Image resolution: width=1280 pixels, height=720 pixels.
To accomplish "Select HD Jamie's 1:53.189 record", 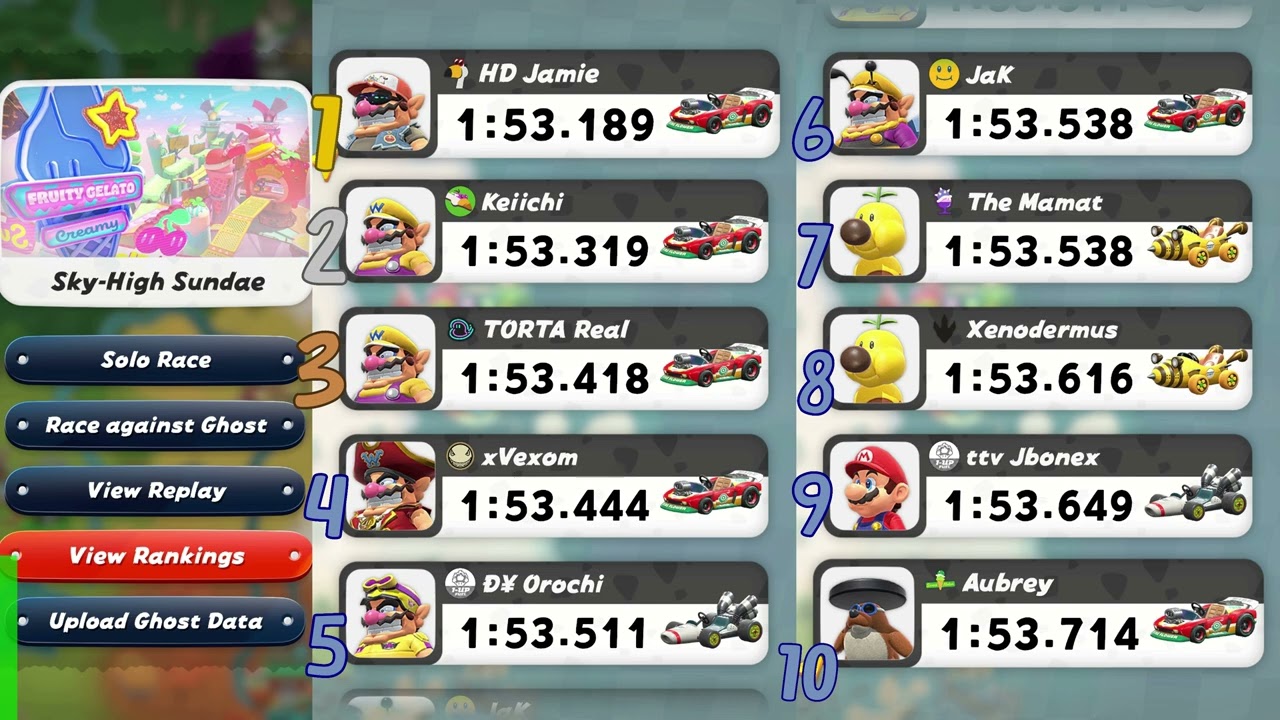I will coord(556,105).
